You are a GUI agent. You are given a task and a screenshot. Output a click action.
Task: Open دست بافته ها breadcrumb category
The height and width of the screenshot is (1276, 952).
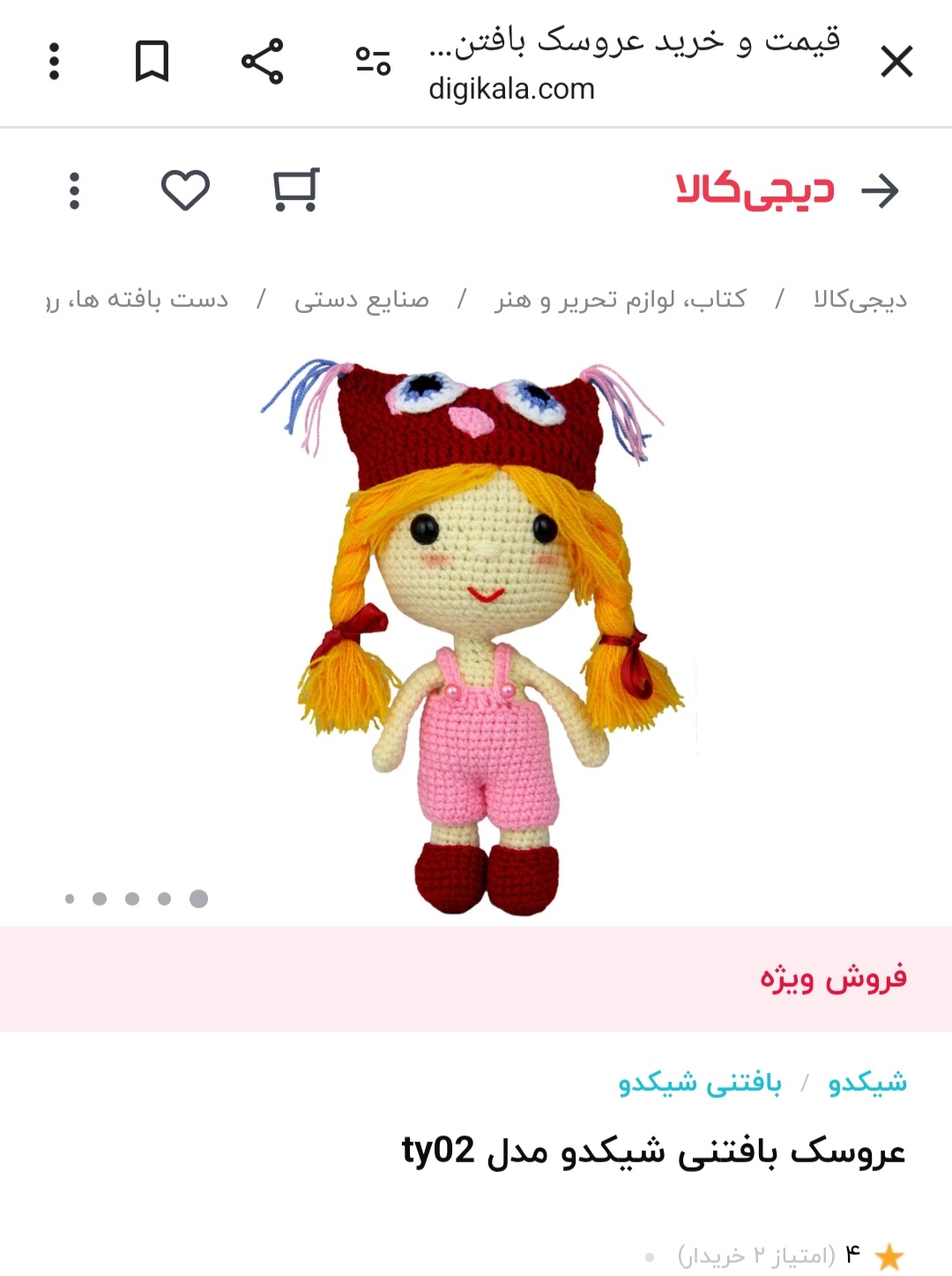point(141,300)
